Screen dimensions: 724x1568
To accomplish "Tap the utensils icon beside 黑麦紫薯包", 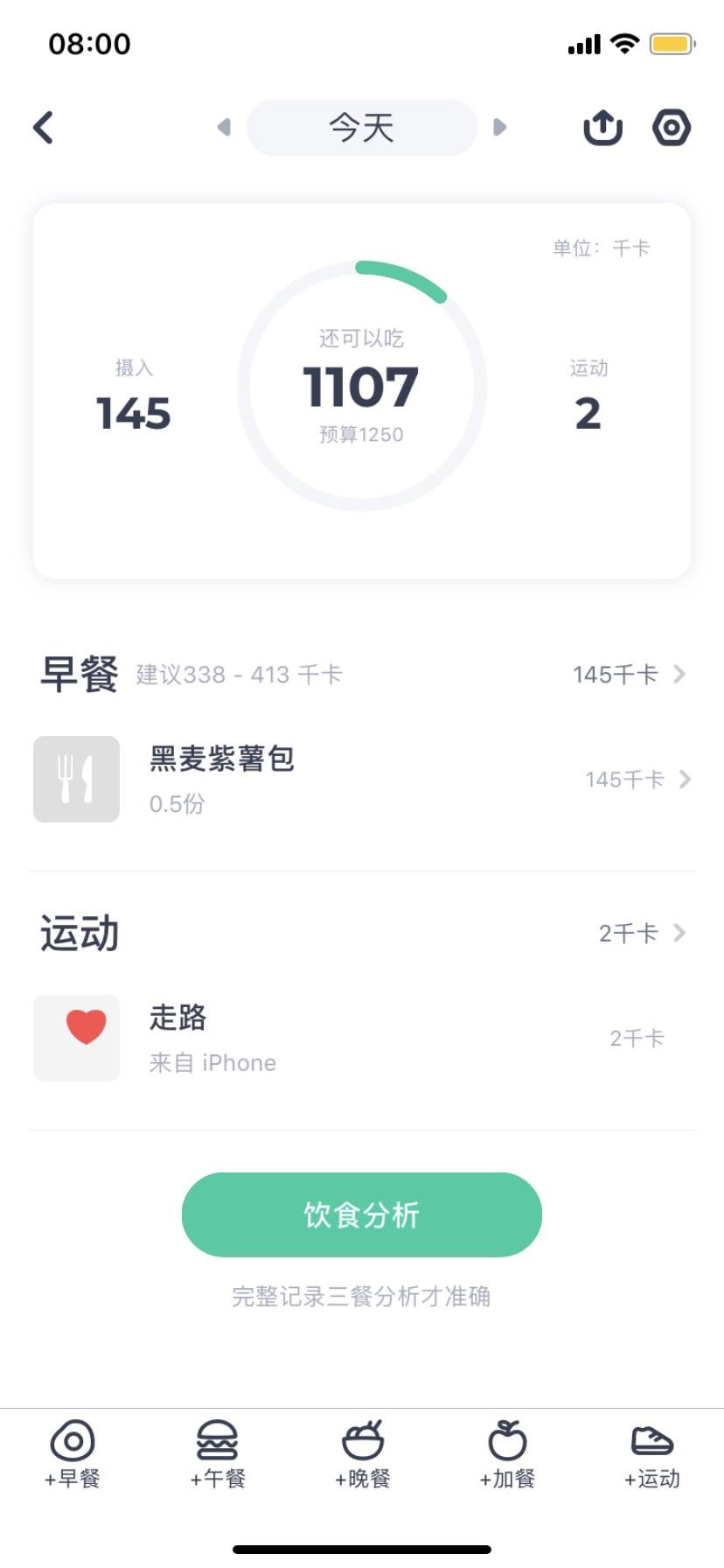I will click(x=76, y=780).
